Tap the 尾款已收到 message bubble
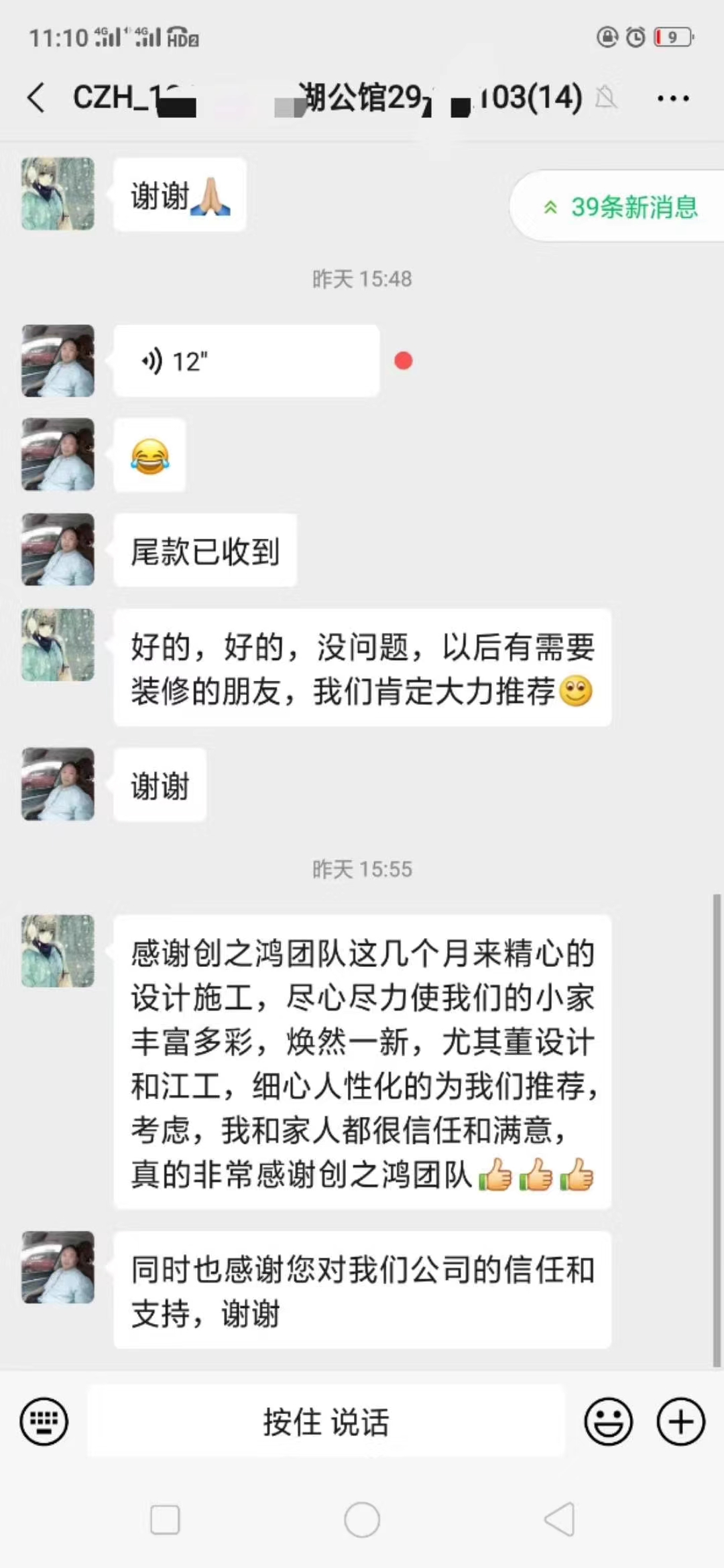The image size is (724, 1568). pyautogui.click(x=204, y=550)
